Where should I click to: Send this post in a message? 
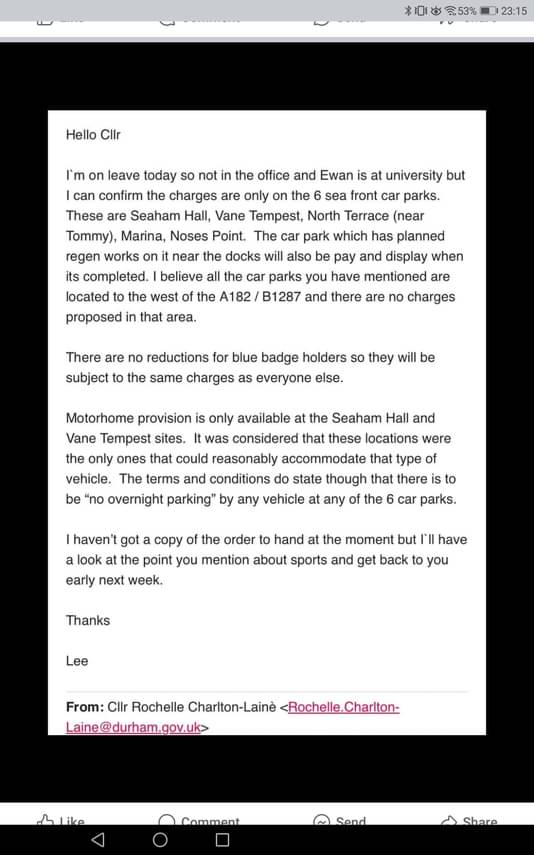click(339, 820)
